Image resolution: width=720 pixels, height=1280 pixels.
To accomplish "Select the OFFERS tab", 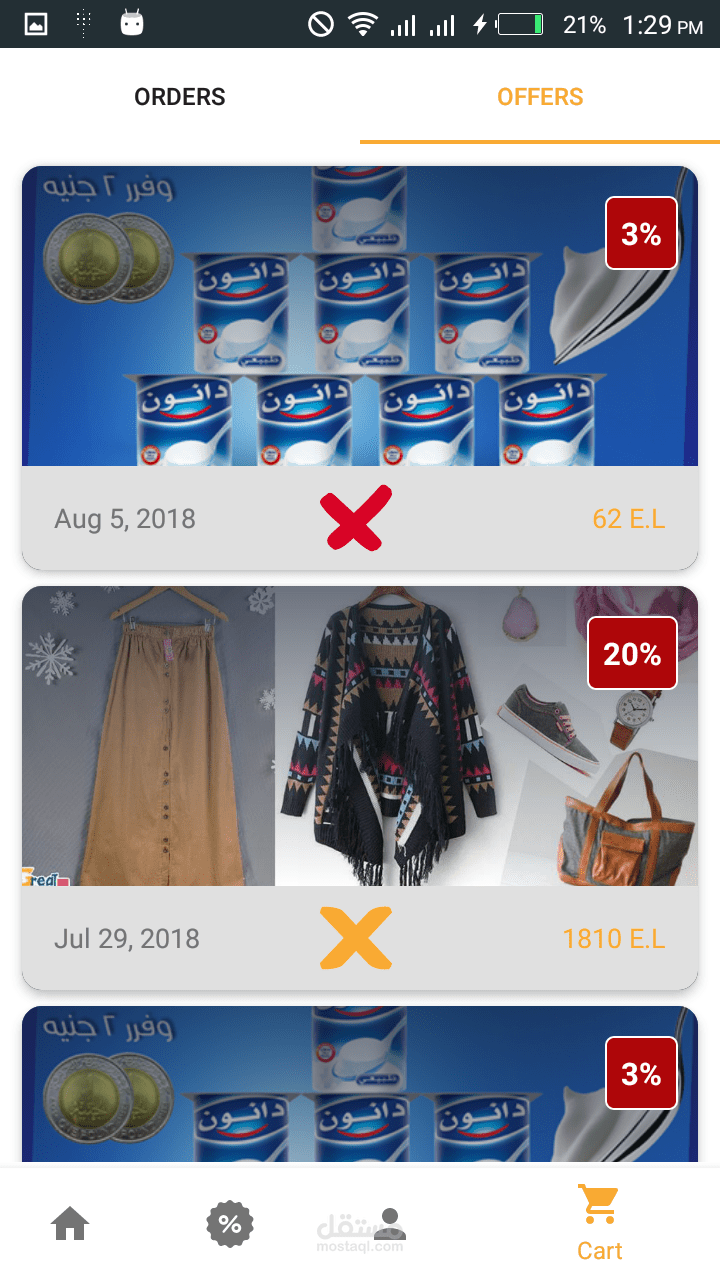I will point(540,97).
